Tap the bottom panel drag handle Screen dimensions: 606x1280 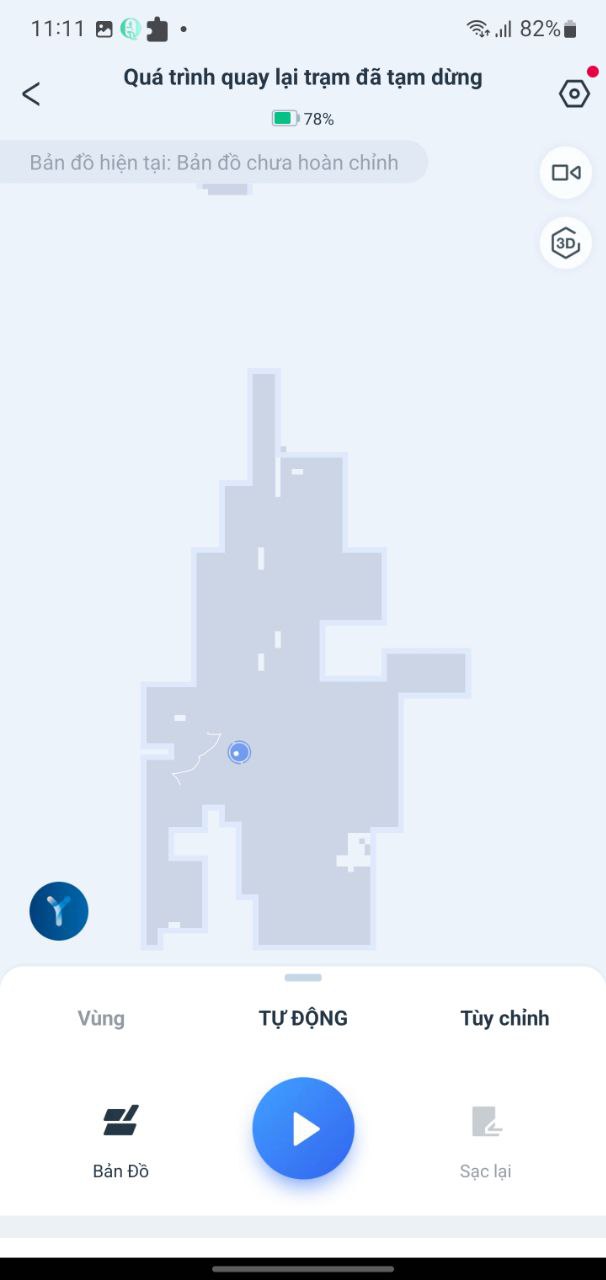pyautogui.click(x=303, y=977)
